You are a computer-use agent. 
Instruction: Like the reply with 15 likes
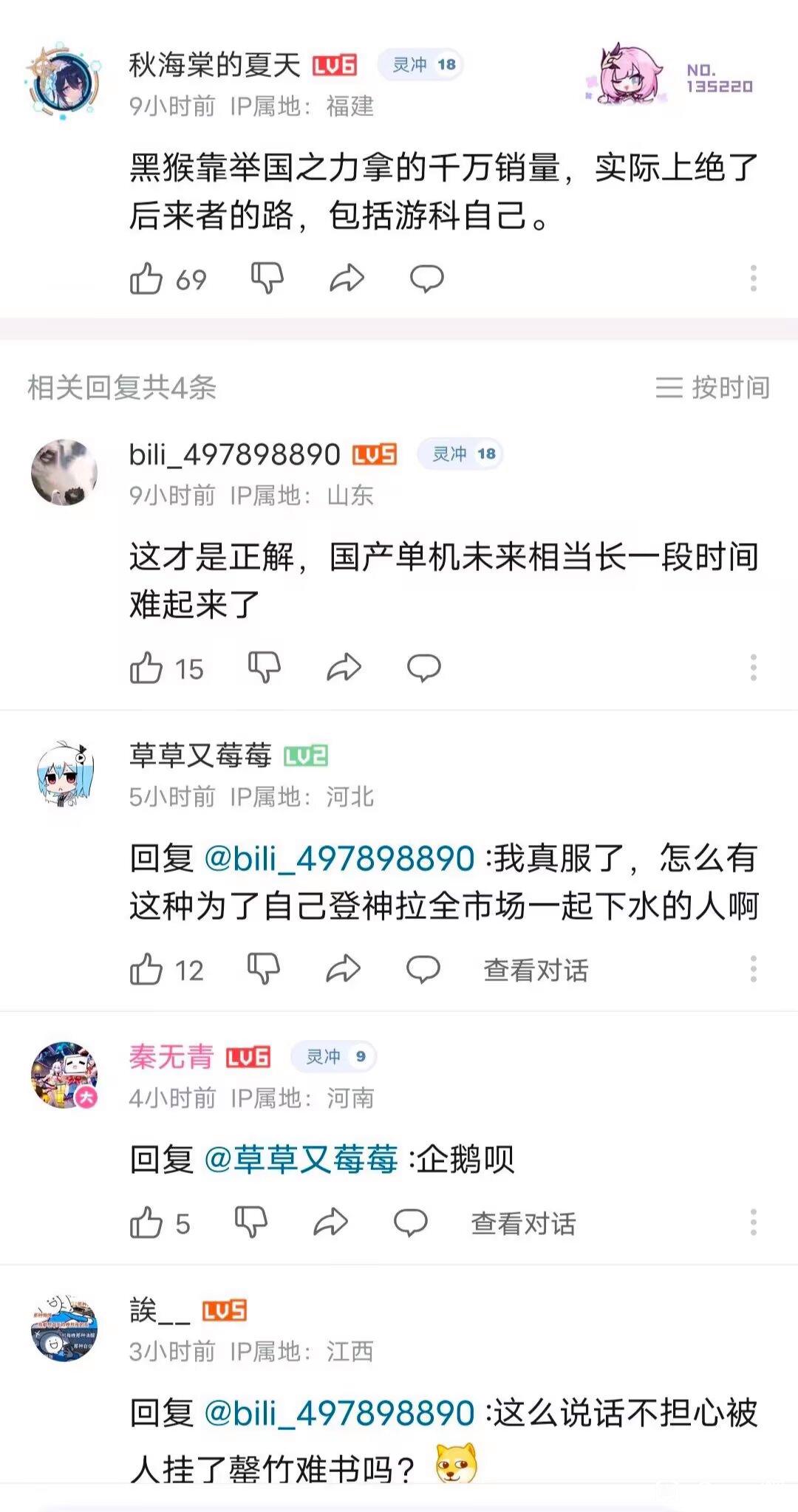click(146, 668)
